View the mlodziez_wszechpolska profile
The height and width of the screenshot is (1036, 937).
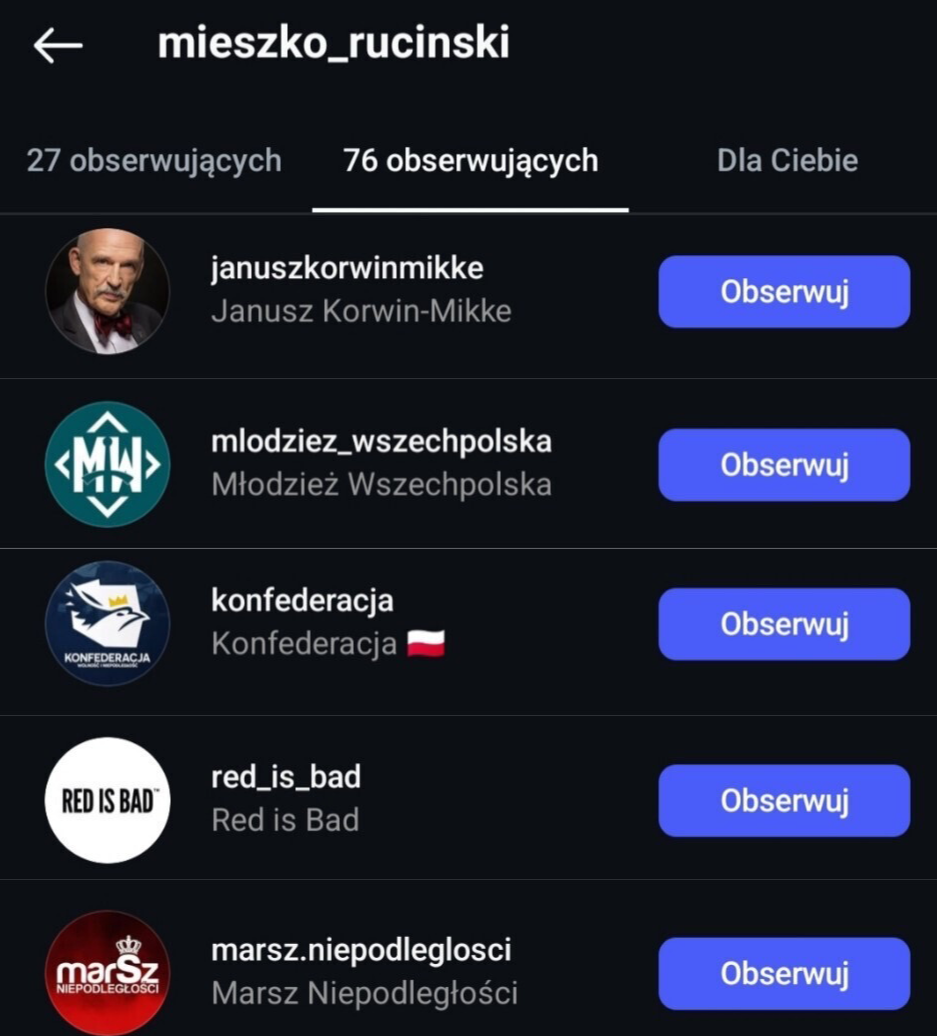pyautogui.click(x=381, y=463)
